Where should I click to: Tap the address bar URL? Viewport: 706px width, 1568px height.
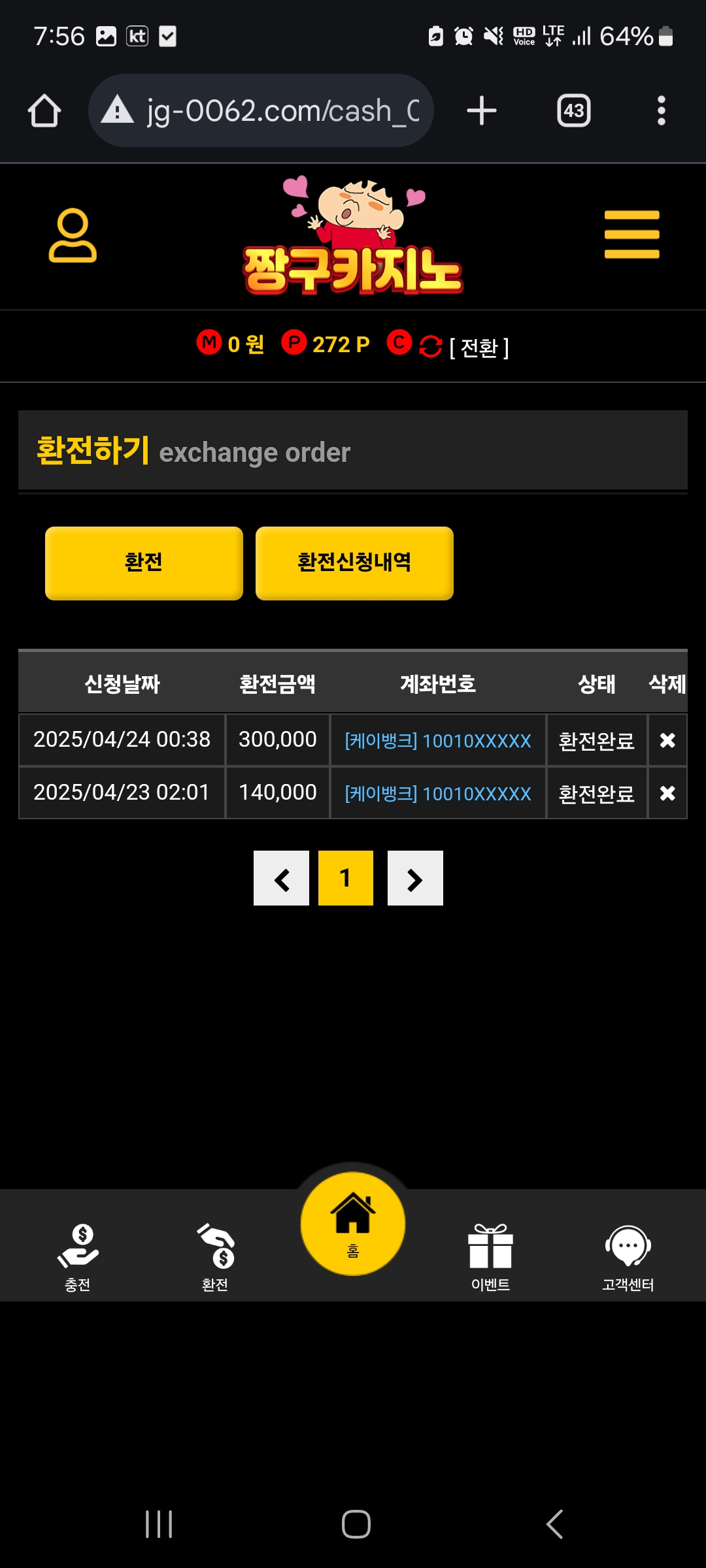pyautogui.click(x=281, y=110)
